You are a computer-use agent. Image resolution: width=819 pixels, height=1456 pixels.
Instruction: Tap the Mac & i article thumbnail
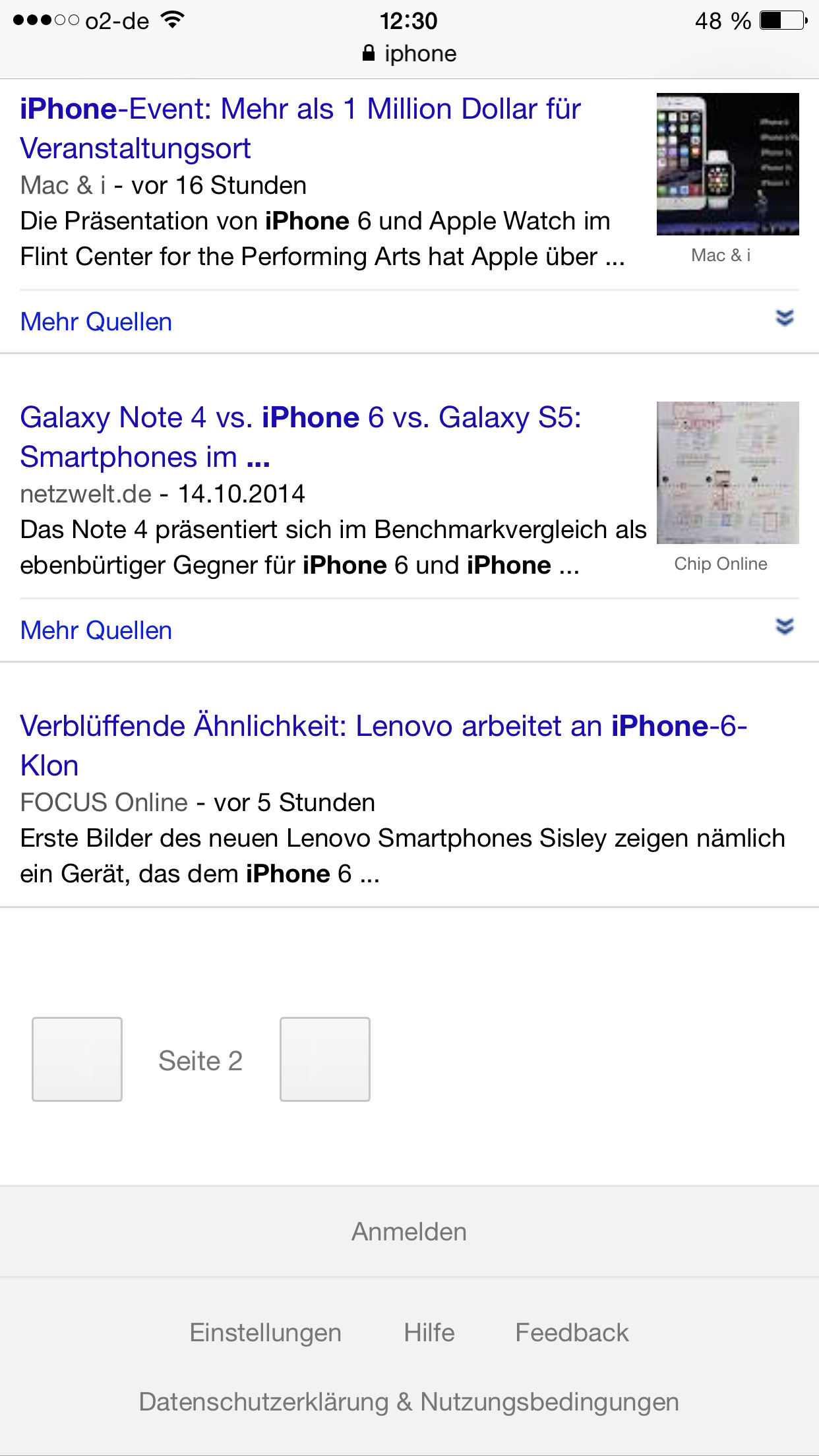728,164
